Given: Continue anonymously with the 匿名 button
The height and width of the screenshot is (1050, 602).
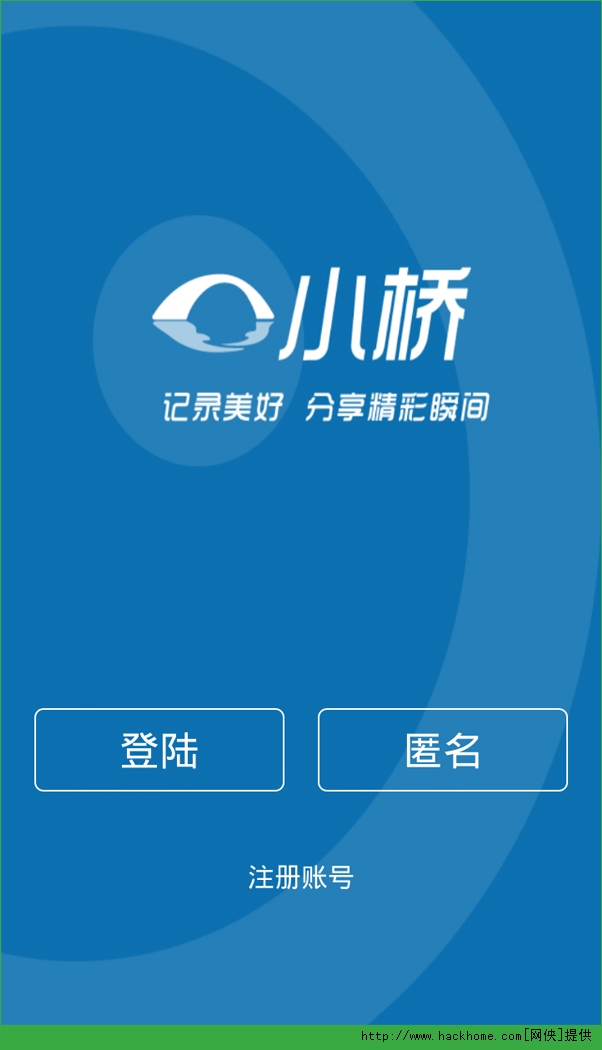Looking at the screenshot, I should pos(442,750).
